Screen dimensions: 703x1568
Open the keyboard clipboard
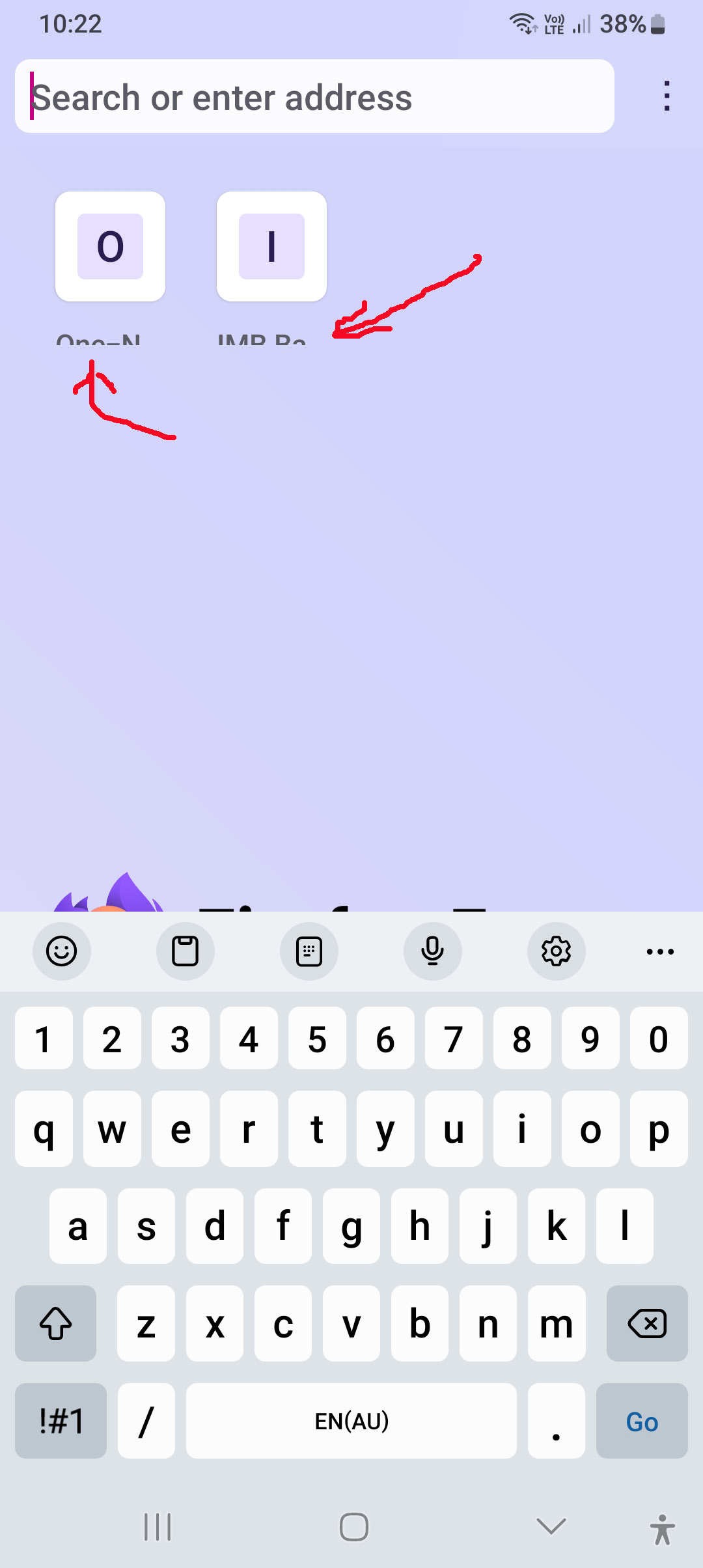coord(186,951)
